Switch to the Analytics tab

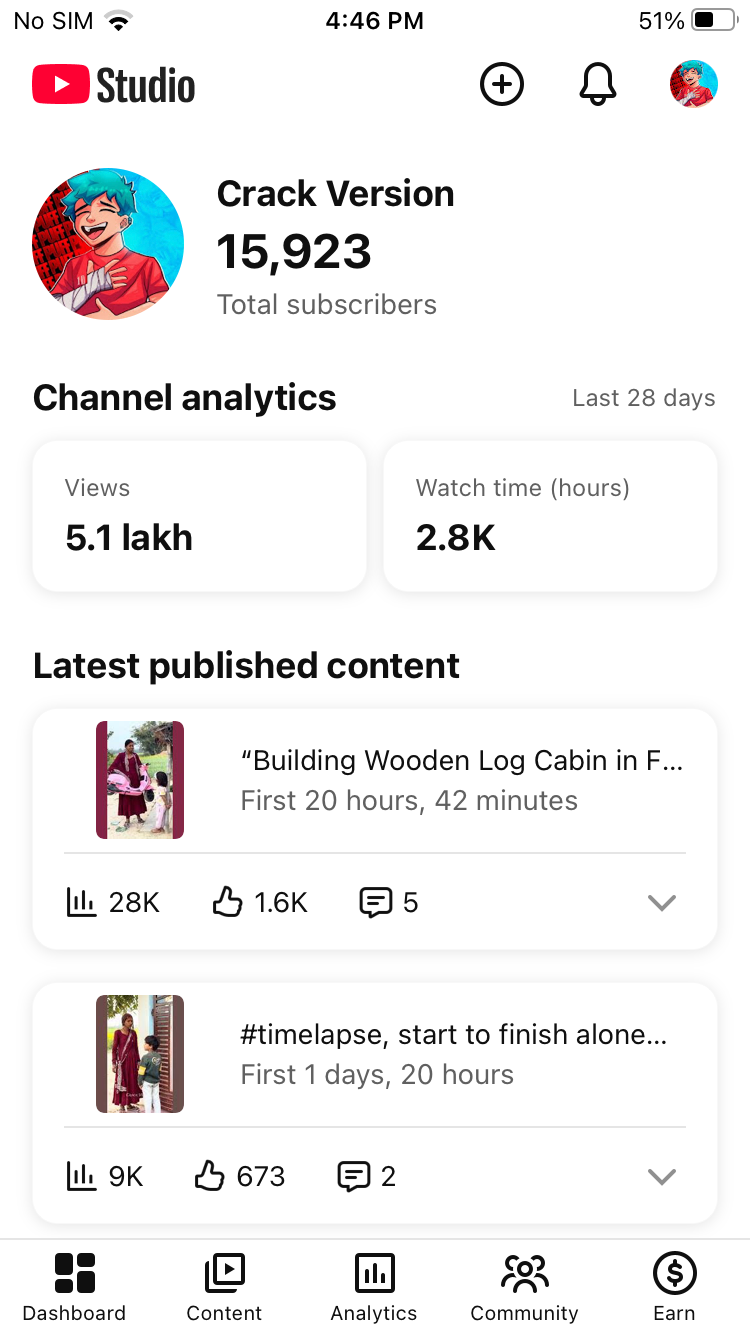pos(374,1287)
